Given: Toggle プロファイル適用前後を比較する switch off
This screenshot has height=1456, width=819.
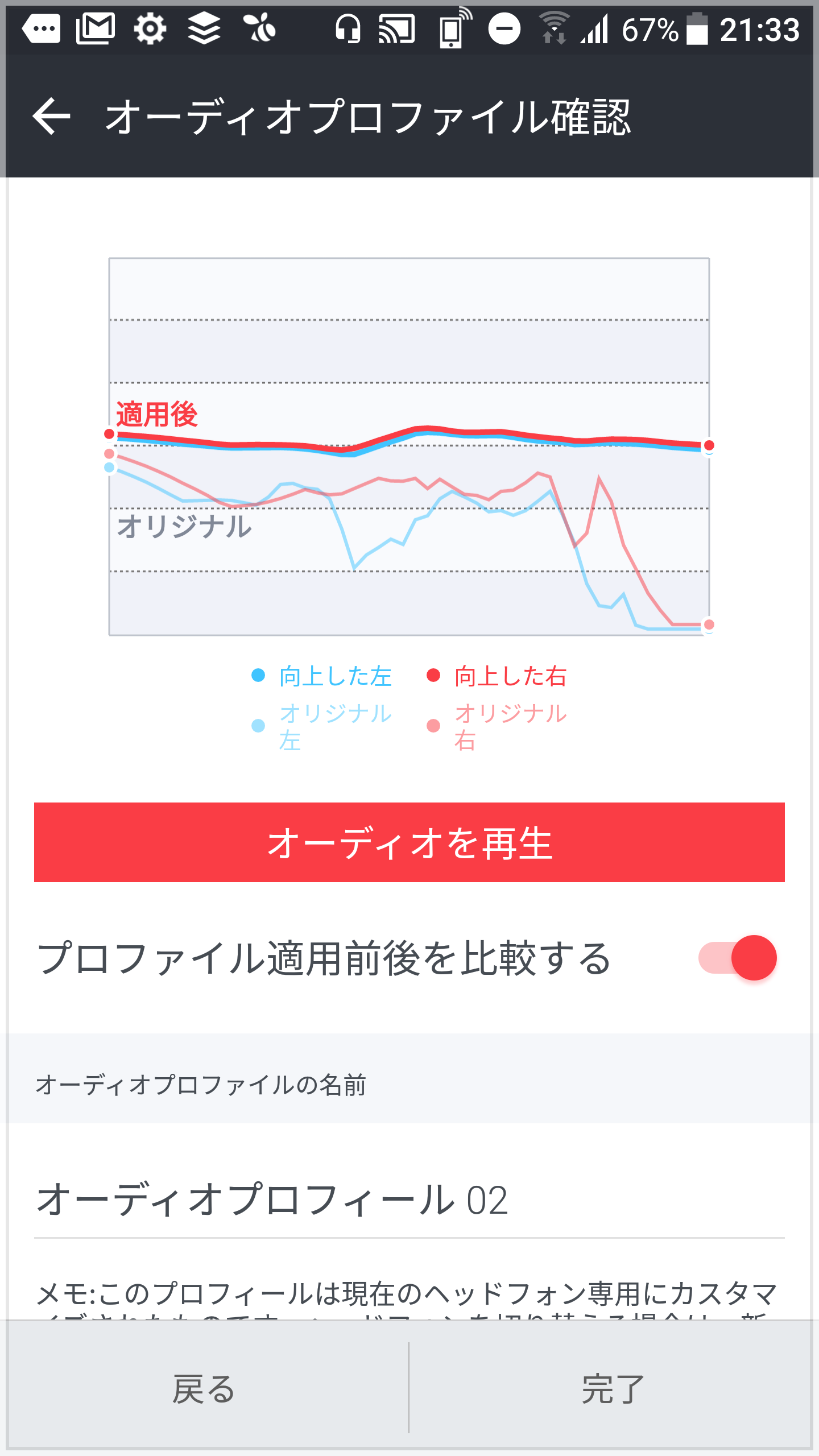Looking at the screenshot, I should coord(738,958).
